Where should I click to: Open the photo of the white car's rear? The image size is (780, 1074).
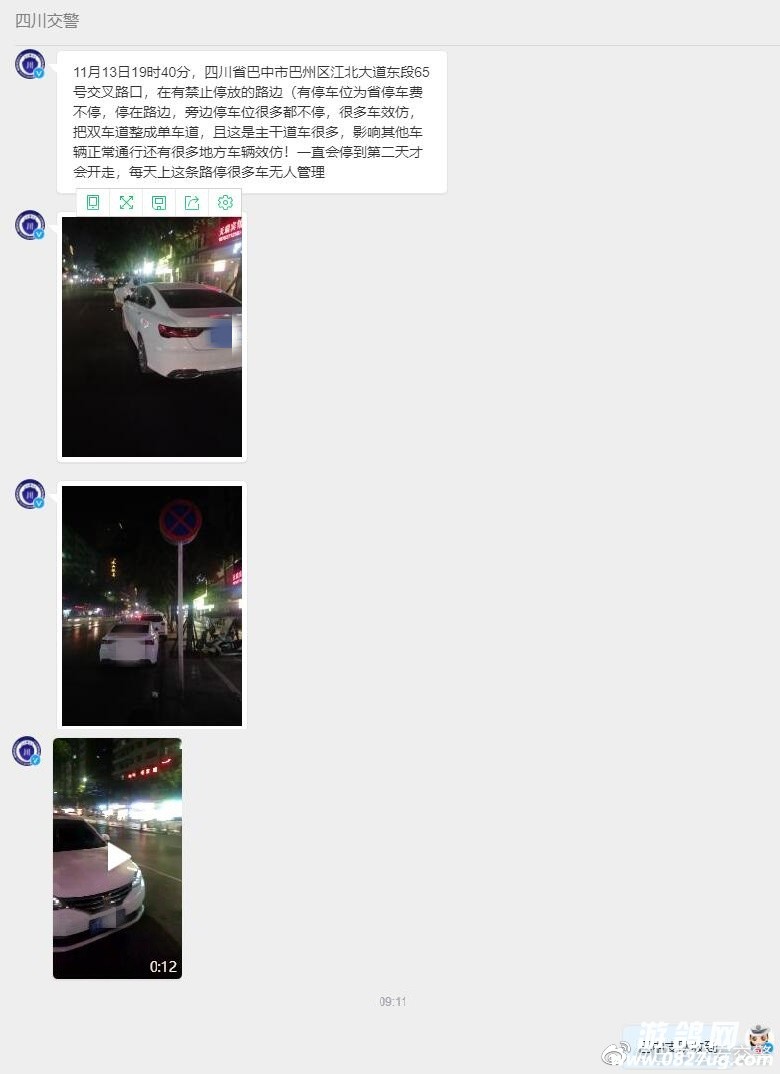point(152,337)
